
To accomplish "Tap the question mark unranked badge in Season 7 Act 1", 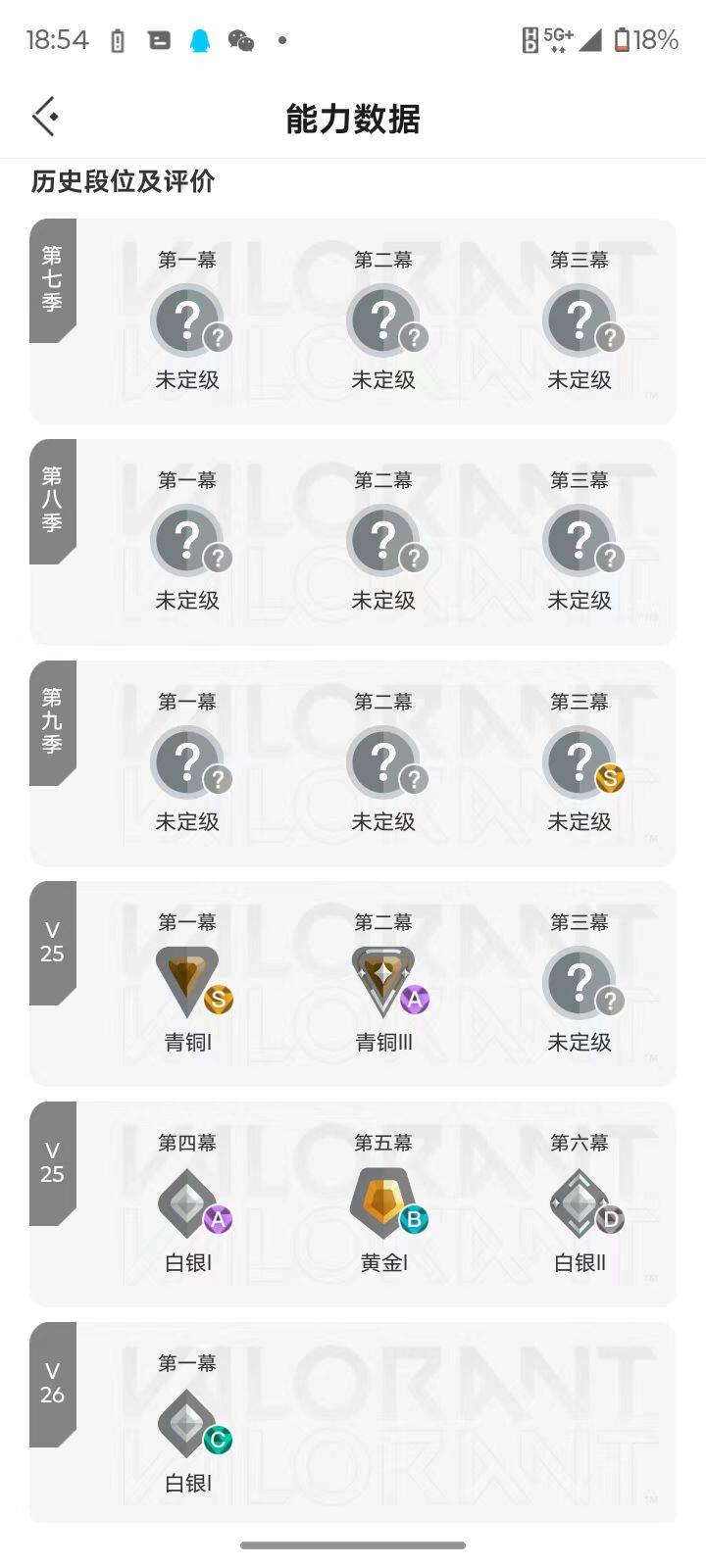I will [188, 321].
